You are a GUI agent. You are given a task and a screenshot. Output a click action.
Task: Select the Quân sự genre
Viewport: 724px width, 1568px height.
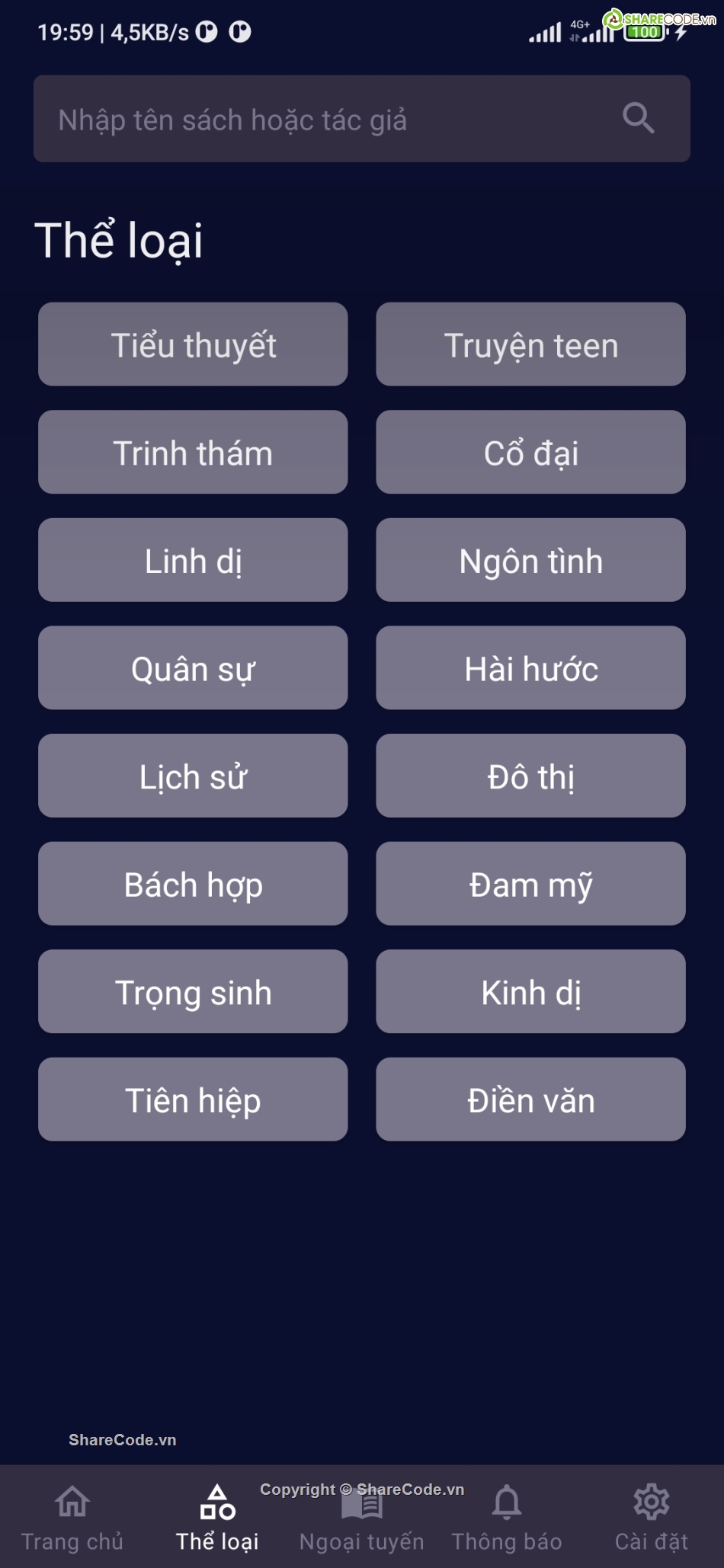pos(193,668)
